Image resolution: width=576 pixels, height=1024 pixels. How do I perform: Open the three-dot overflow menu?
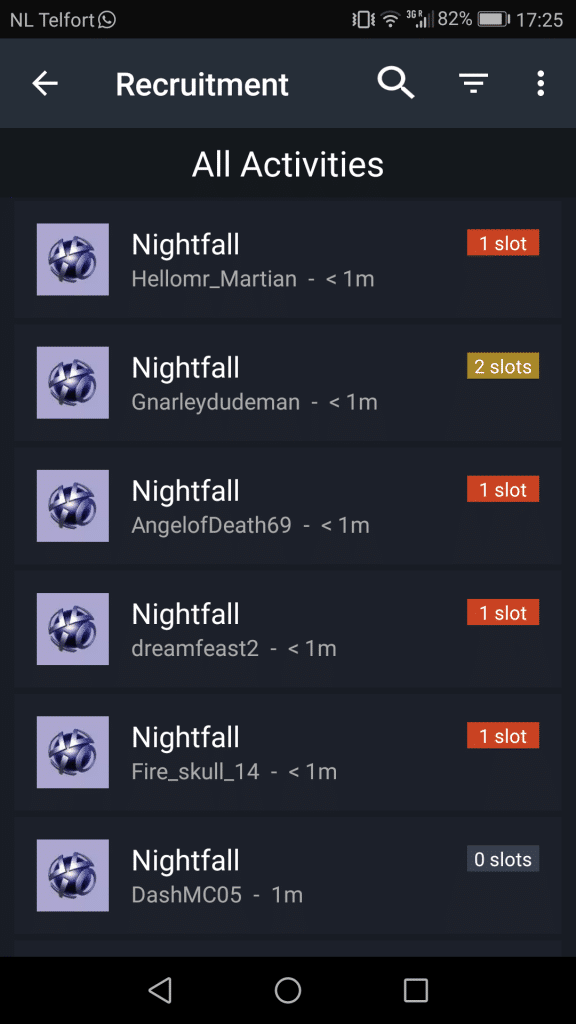pyautogui.click(x=540, y=84)
